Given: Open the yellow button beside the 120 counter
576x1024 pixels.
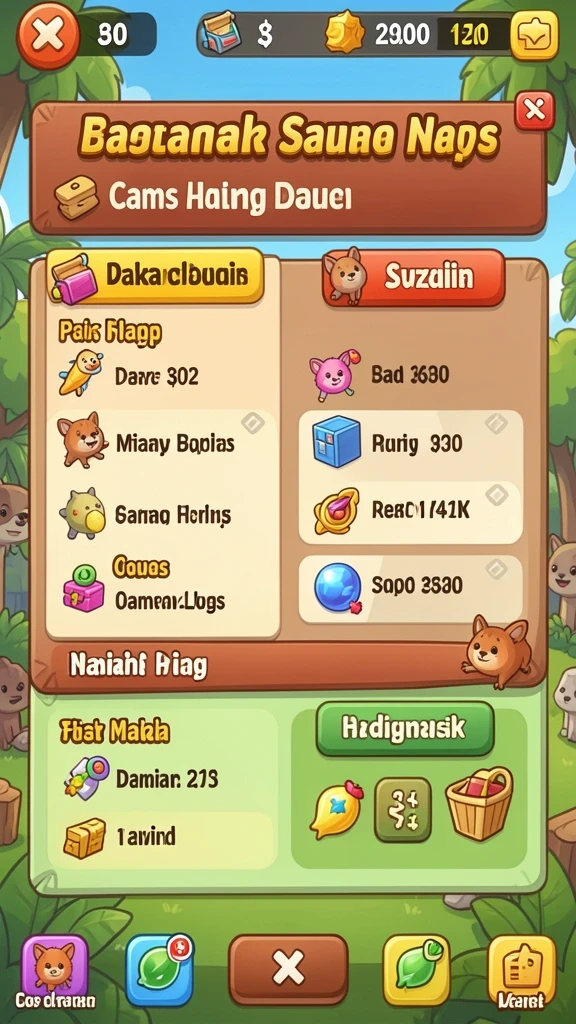Looking at the screenshot, I should 535,34.
